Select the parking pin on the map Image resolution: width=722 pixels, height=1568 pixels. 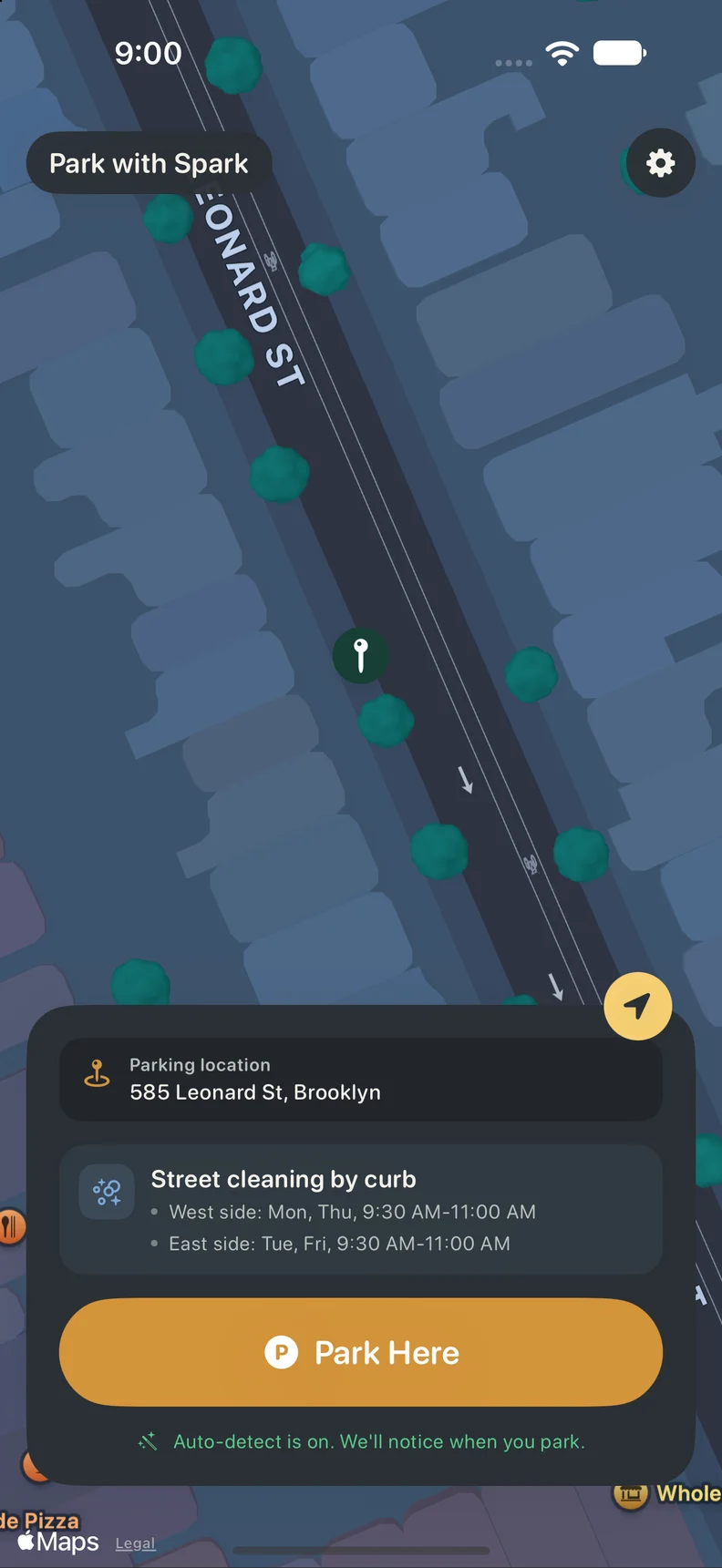[361, 655]
